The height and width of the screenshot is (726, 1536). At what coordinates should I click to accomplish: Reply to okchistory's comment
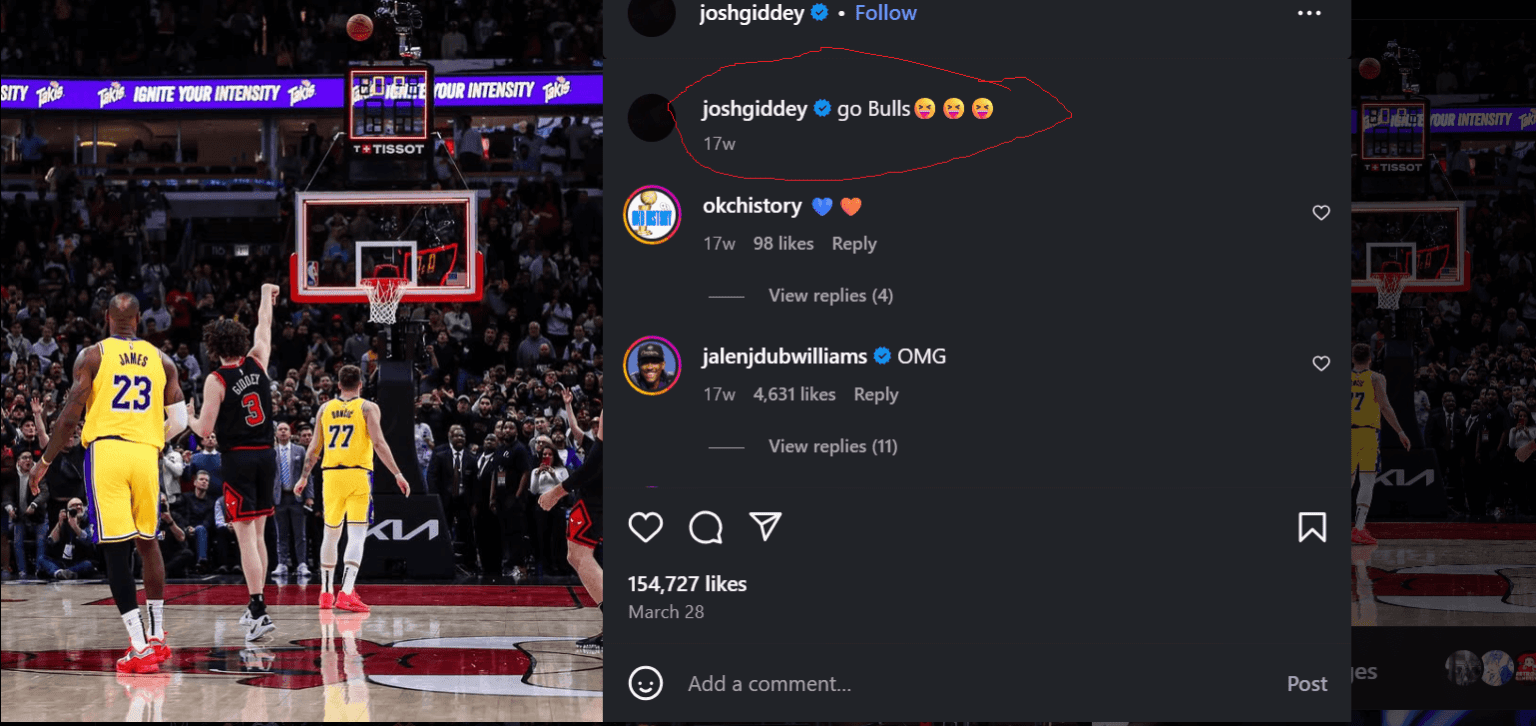[x=853, y=244]
